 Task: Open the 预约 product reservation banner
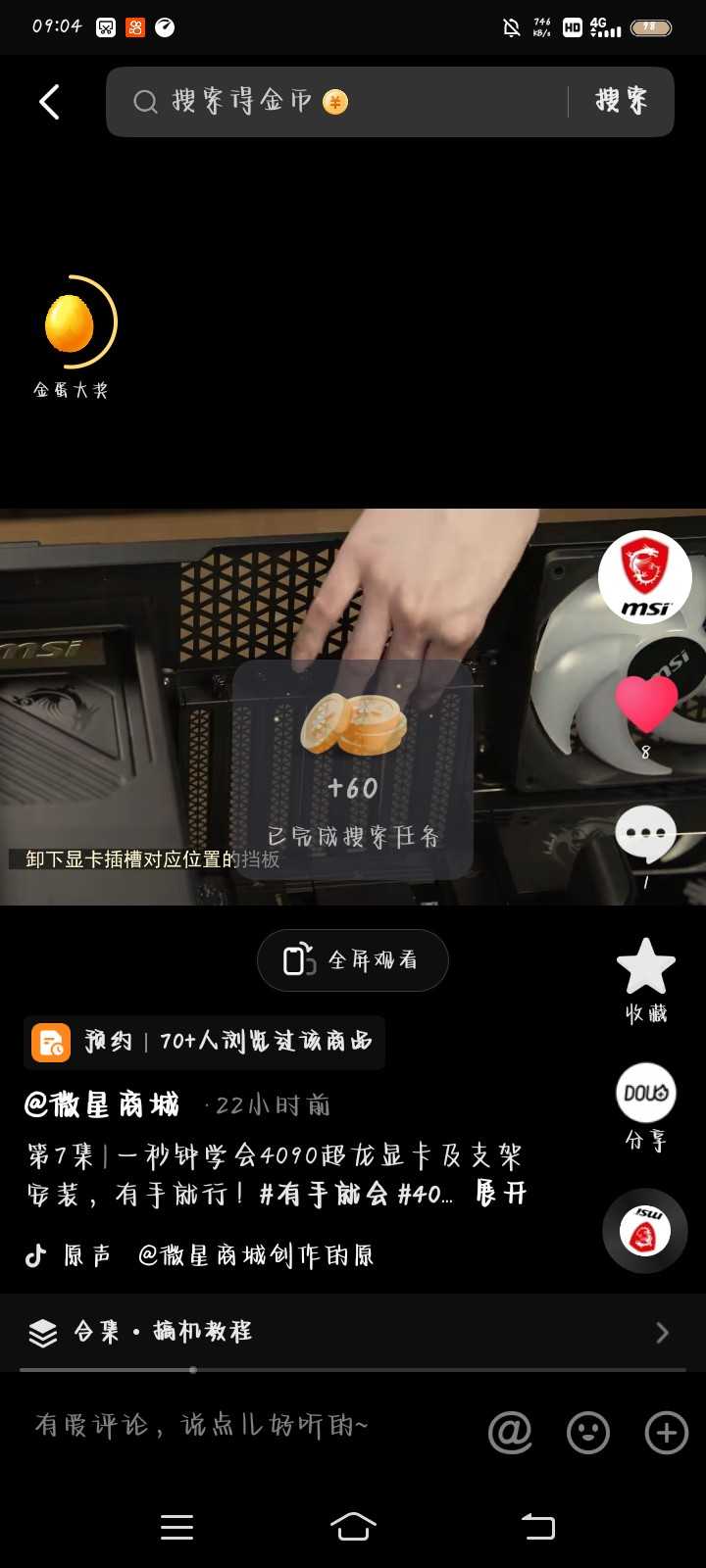204,1042
